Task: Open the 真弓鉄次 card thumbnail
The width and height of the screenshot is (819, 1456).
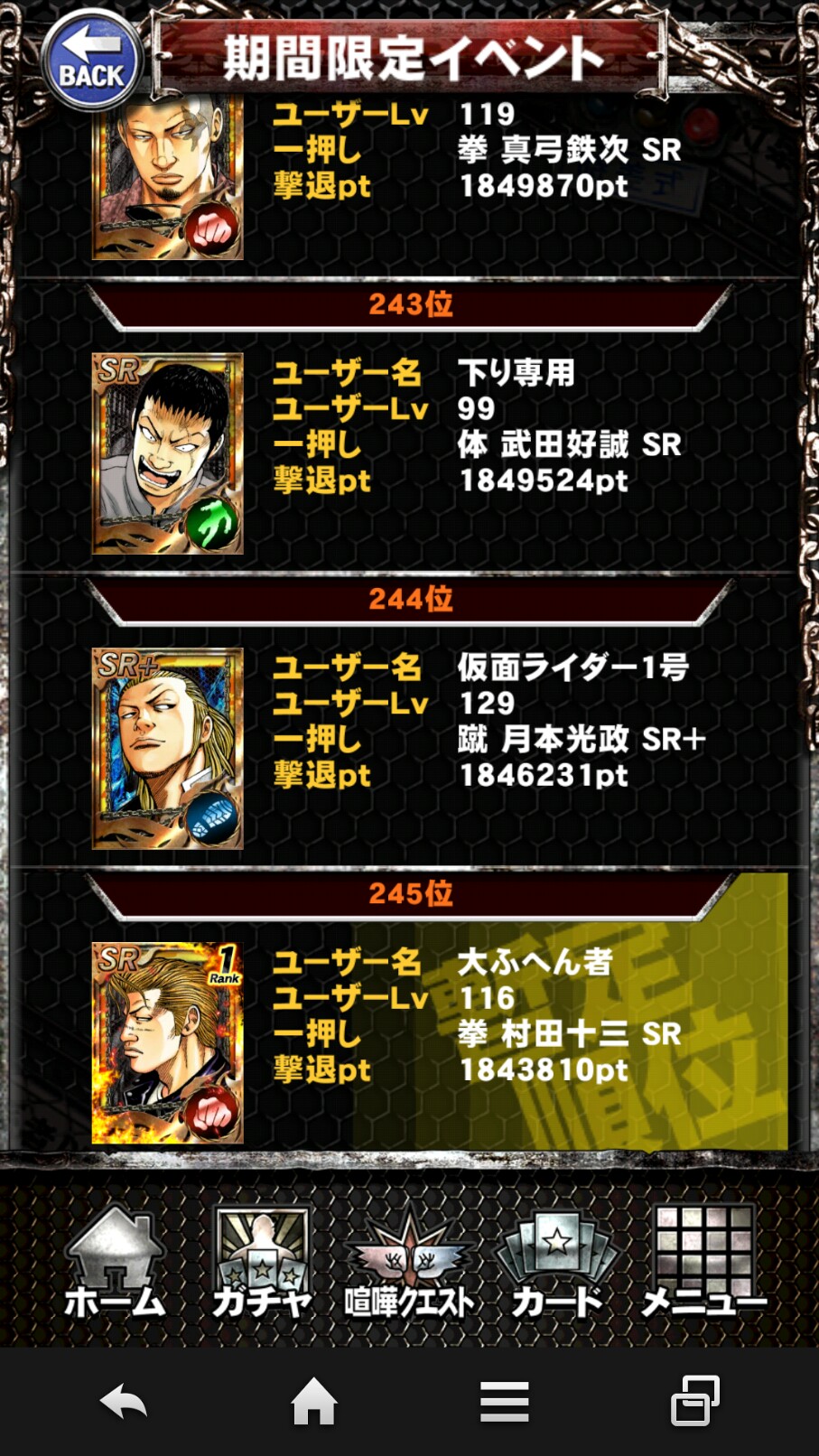Action: click(x=168, y=181)
